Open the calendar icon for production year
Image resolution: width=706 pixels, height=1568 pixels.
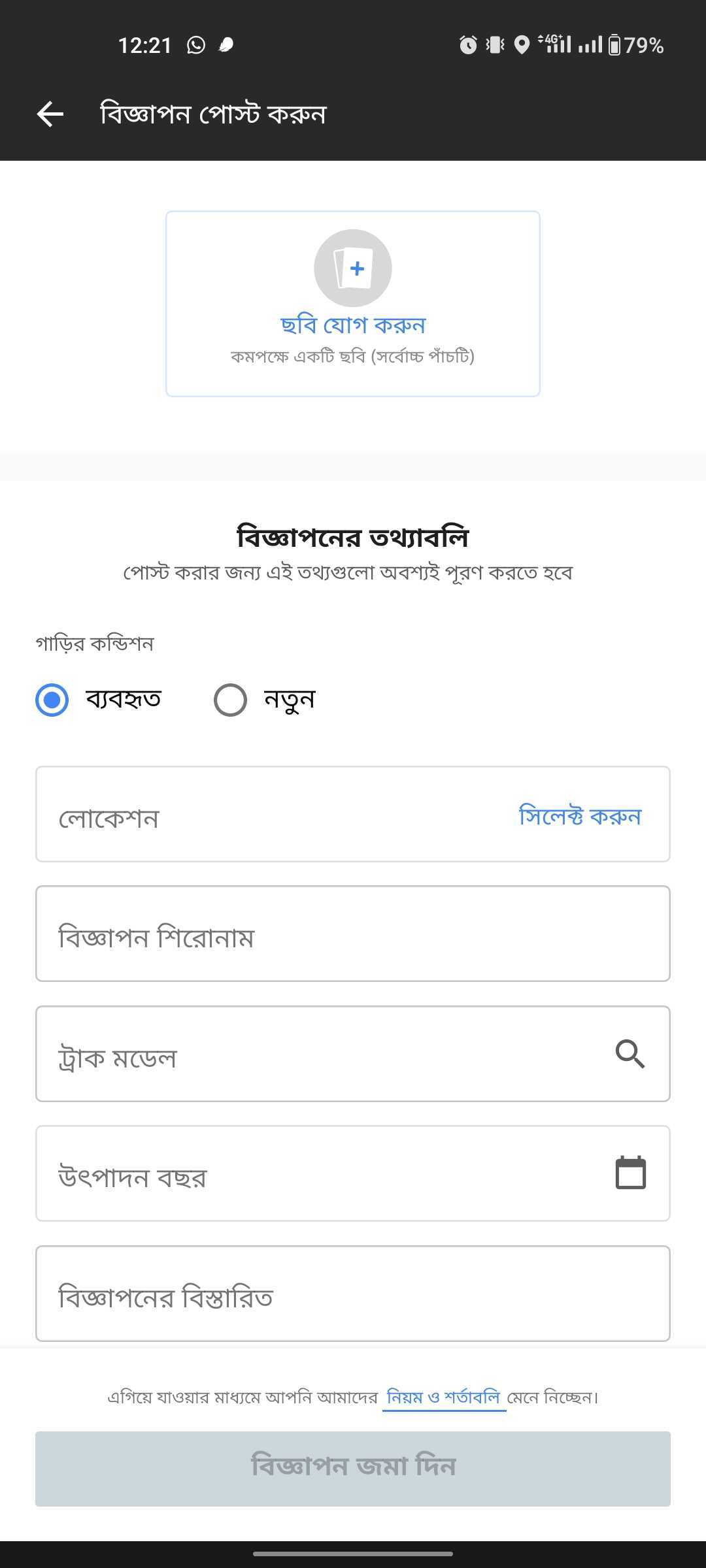point(630,1173)
